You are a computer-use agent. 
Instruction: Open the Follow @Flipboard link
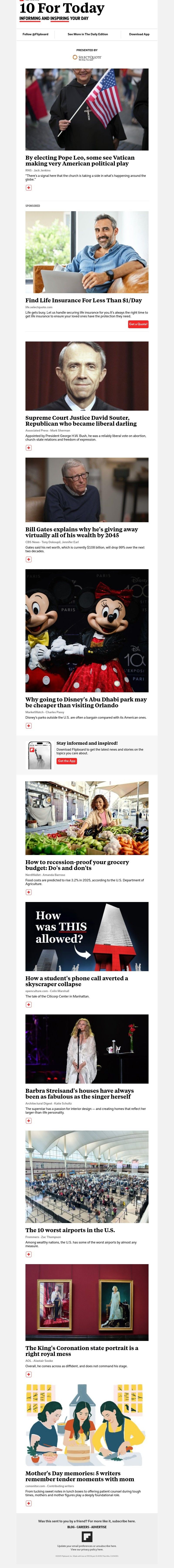35,34
